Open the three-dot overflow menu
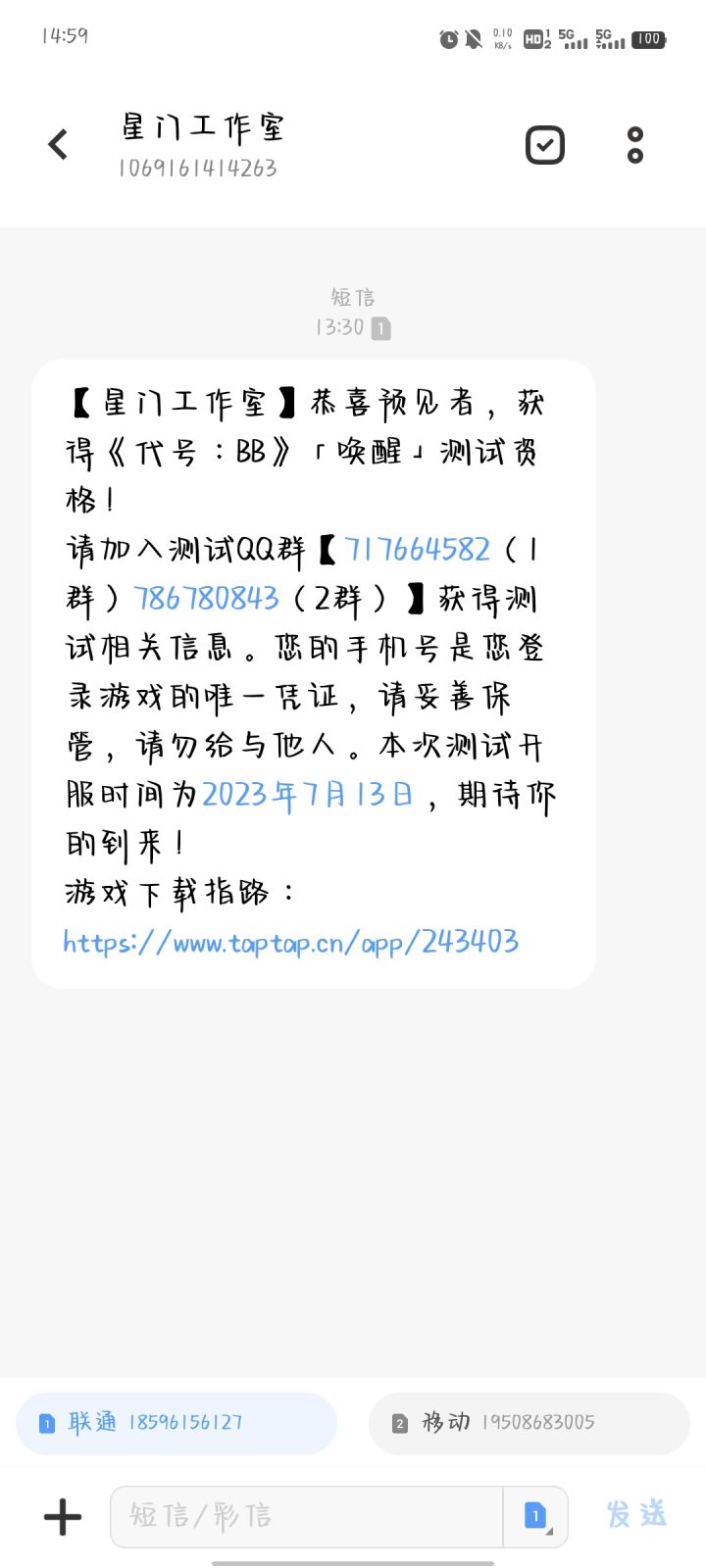Screen dimensions: 706x1568 635,145
